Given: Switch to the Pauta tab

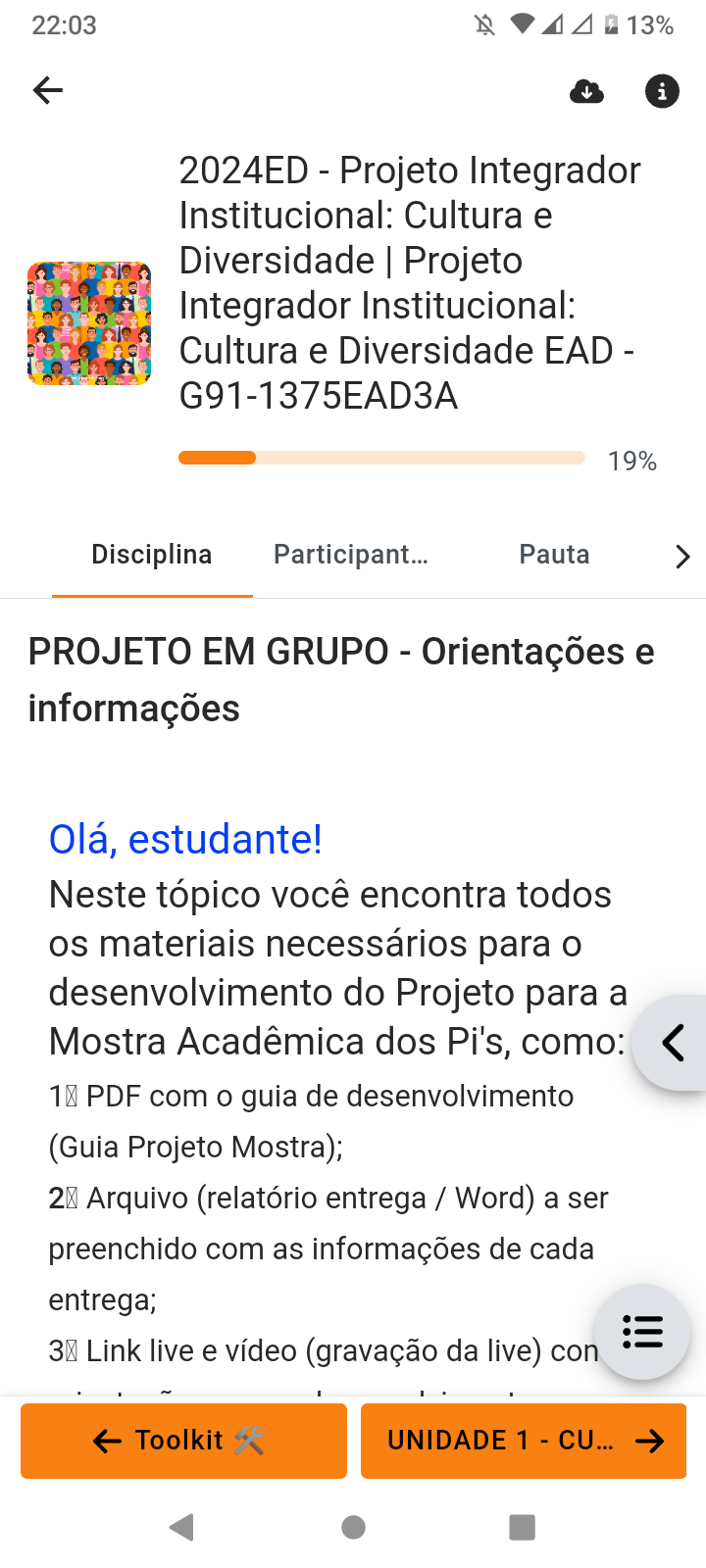Looking at the screenshot, I should 554,555.
